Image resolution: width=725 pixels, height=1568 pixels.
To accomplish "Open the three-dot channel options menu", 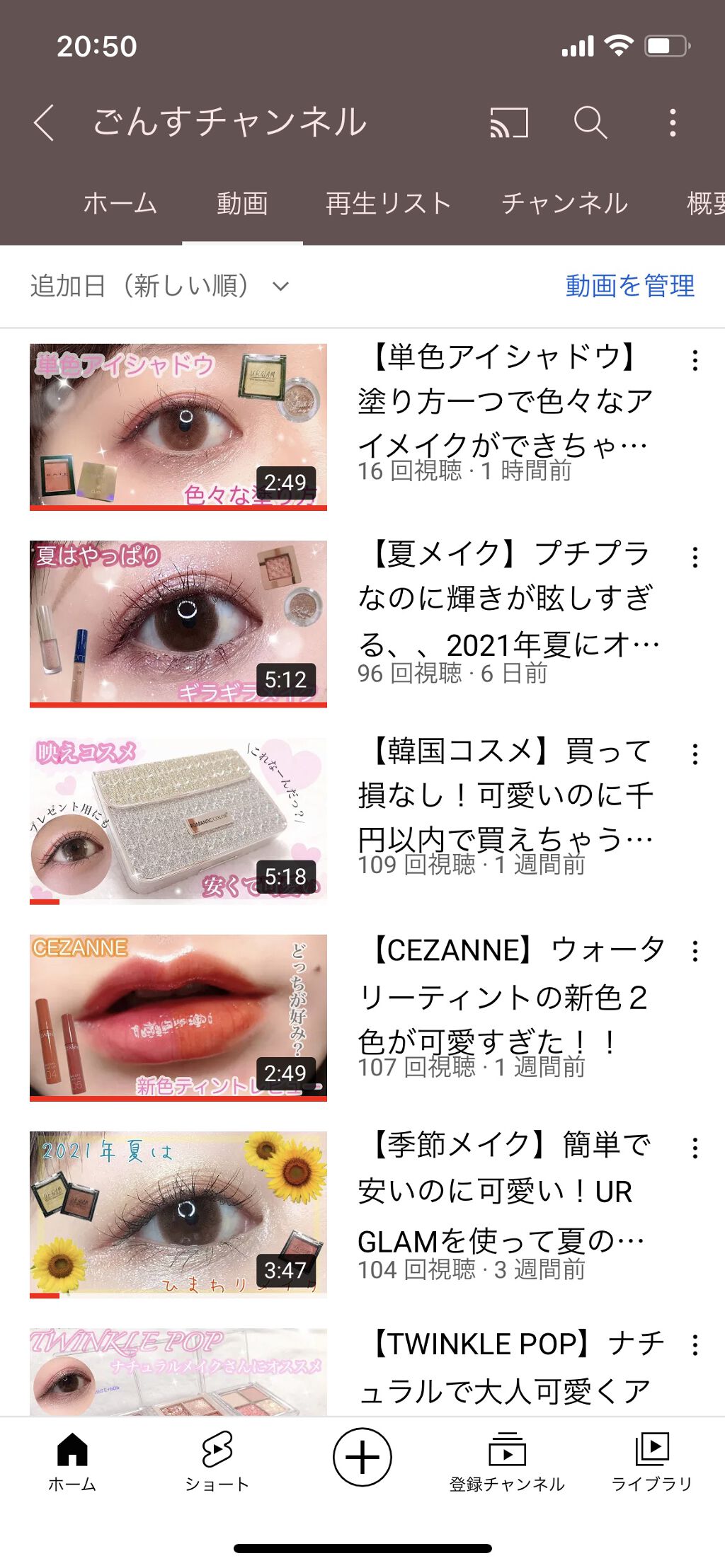I will pyautogui.click(x=673, y=123).
